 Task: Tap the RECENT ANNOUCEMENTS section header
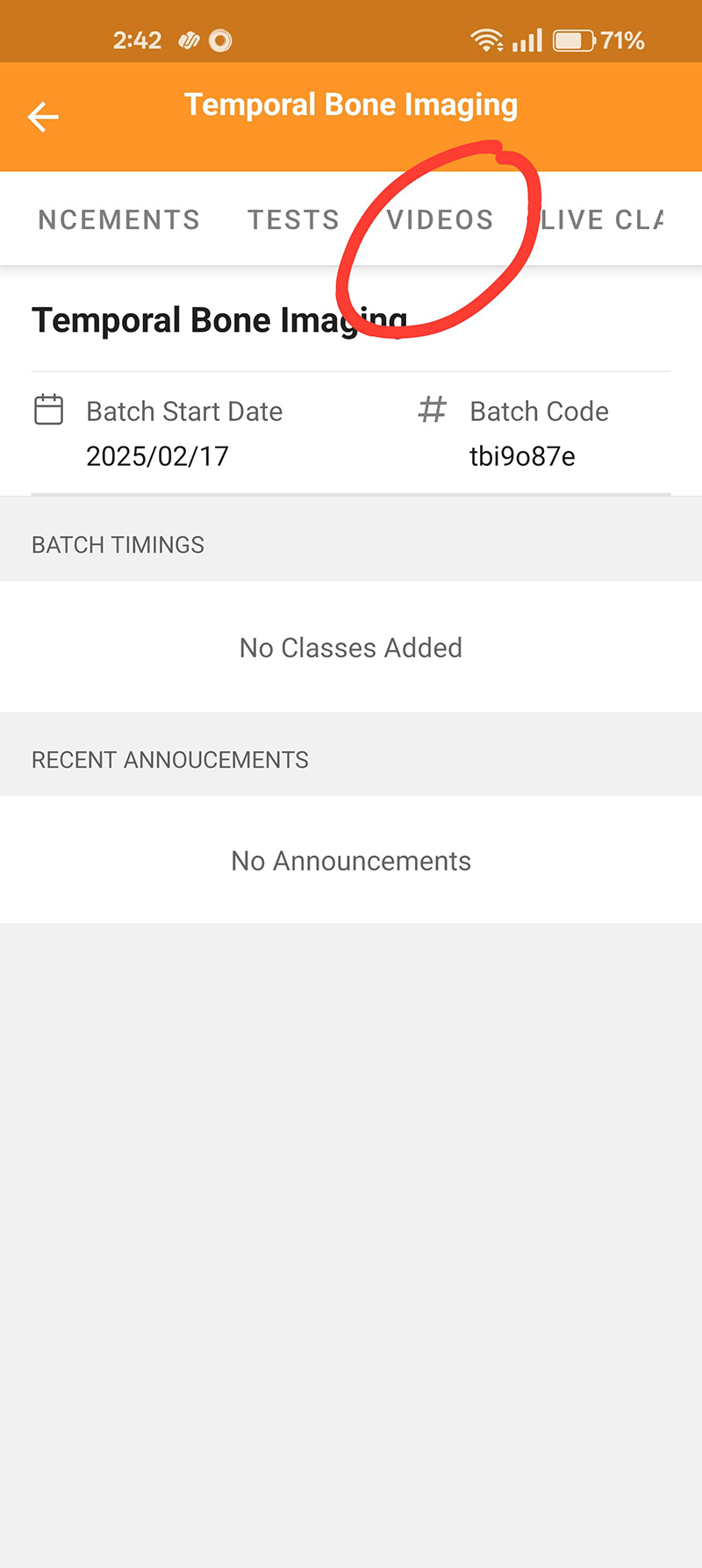coord(170,759)
